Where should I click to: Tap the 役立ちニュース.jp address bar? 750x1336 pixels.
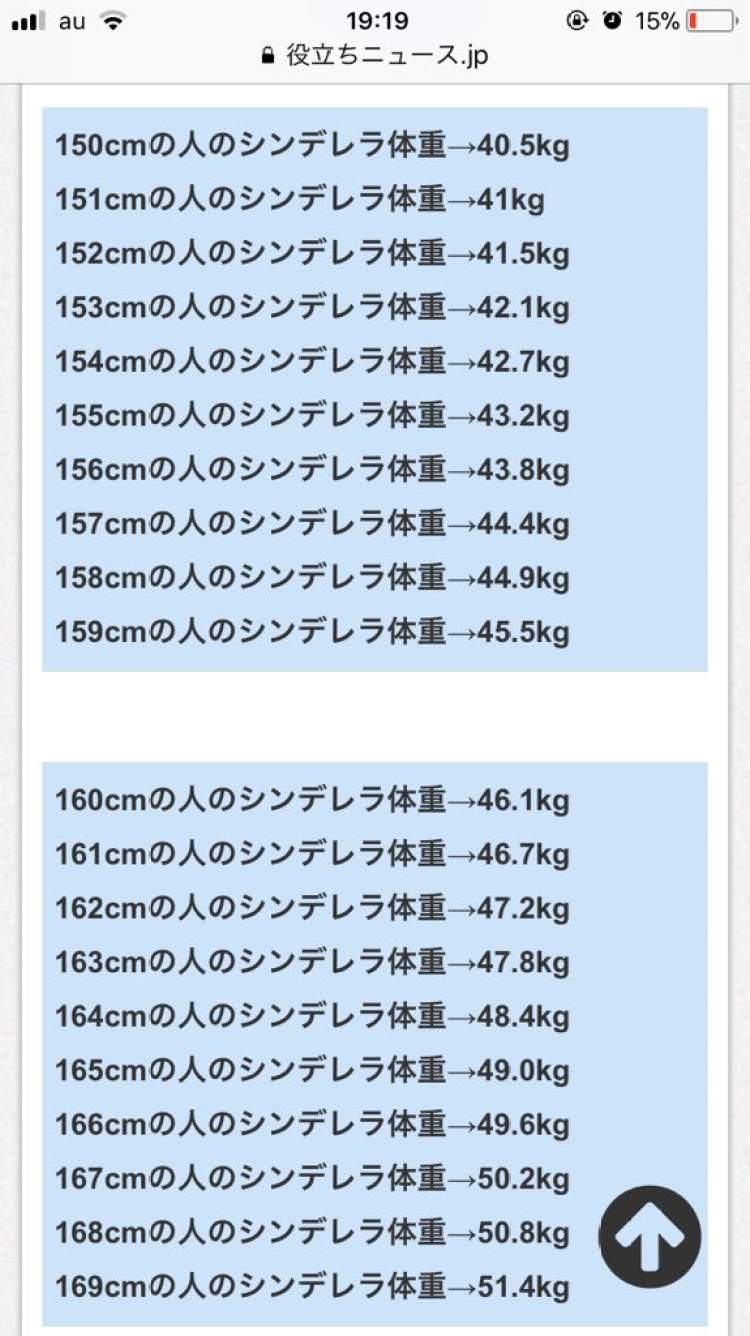tap(375, 56)
